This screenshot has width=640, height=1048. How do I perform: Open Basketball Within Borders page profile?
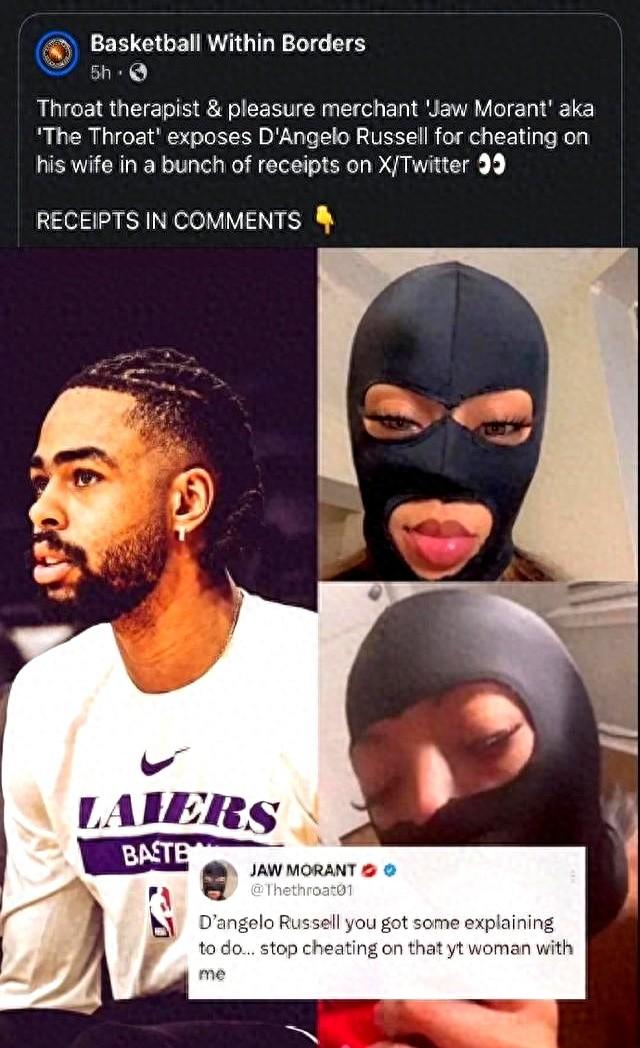coord(227,43)
